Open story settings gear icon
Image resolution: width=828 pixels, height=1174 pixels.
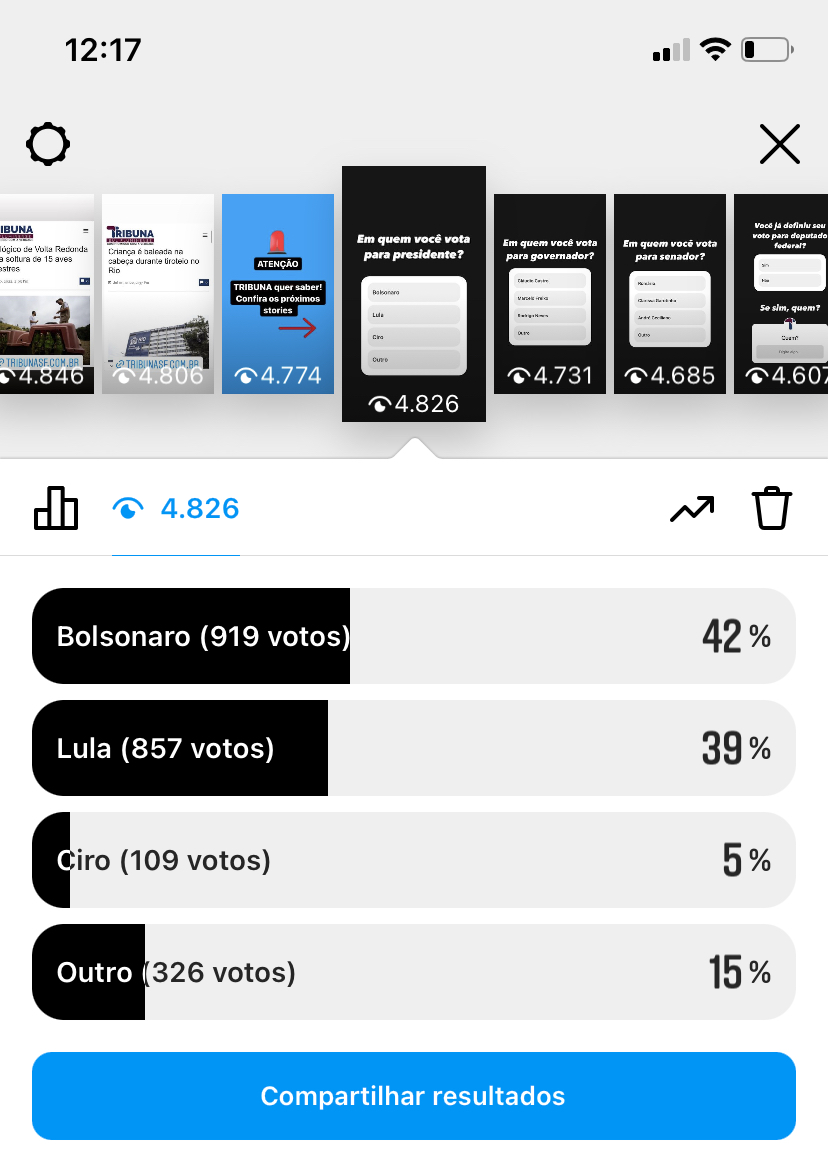click(x=48, y=146)
